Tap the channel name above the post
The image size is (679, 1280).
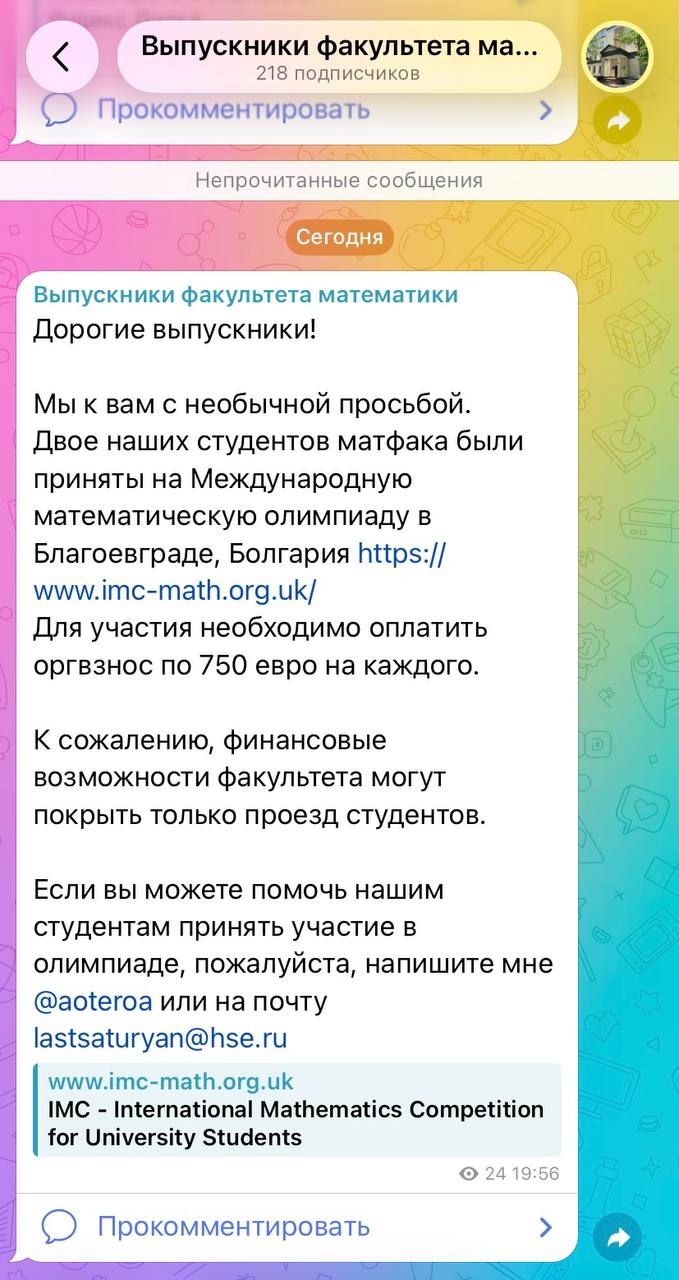tap(246, 294)
